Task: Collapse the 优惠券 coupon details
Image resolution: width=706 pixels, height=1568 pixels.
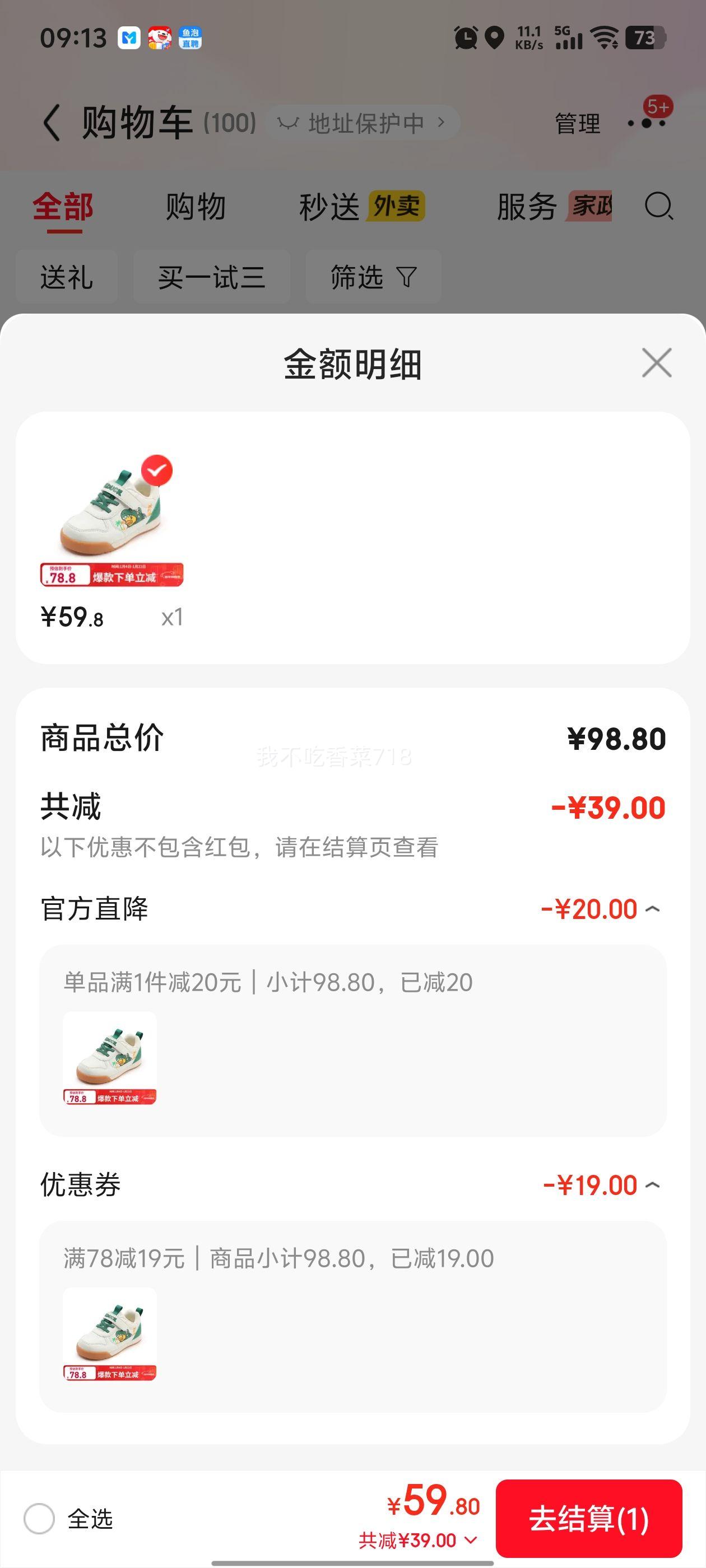Action: click(x=654, y=1183)
